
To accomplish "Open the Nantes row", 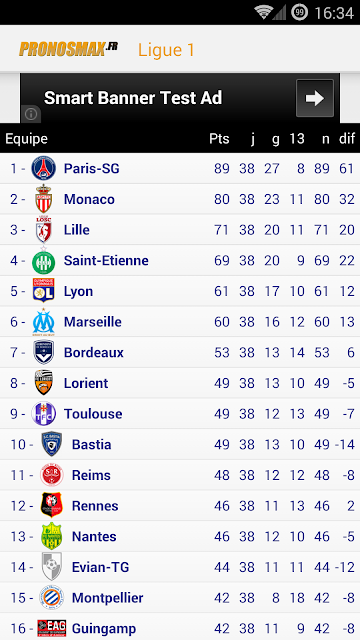I will [x=180, y=536].
